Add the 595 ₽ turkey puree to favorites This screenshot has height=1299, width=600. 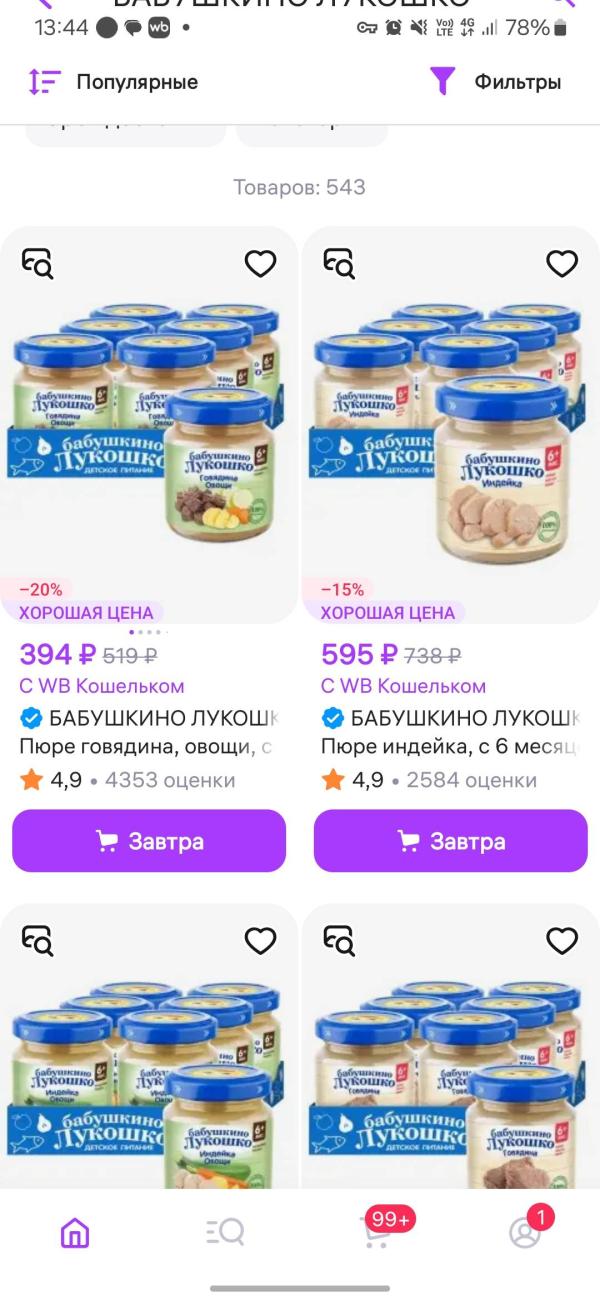pos(562,263)
